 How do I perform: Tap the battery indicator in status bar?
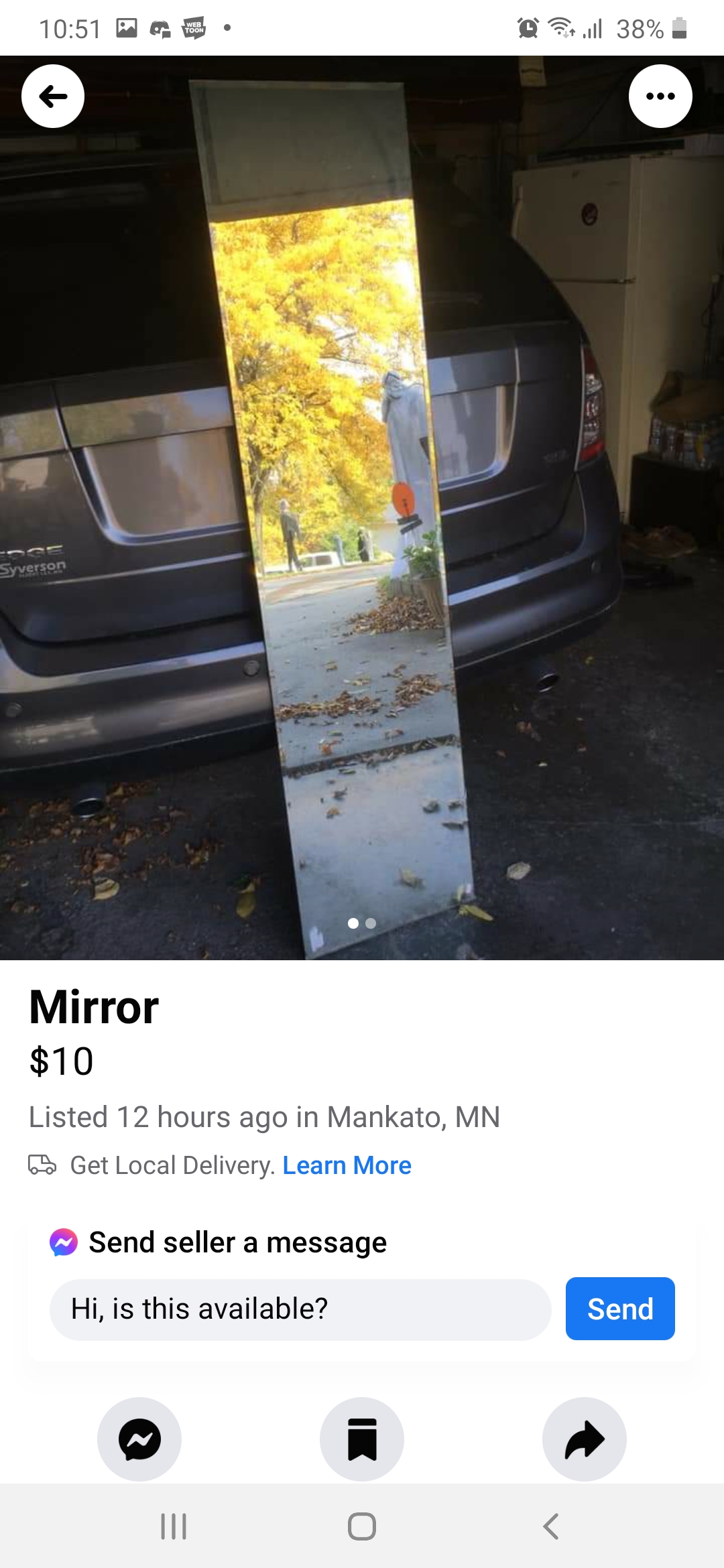coord(679,27)
